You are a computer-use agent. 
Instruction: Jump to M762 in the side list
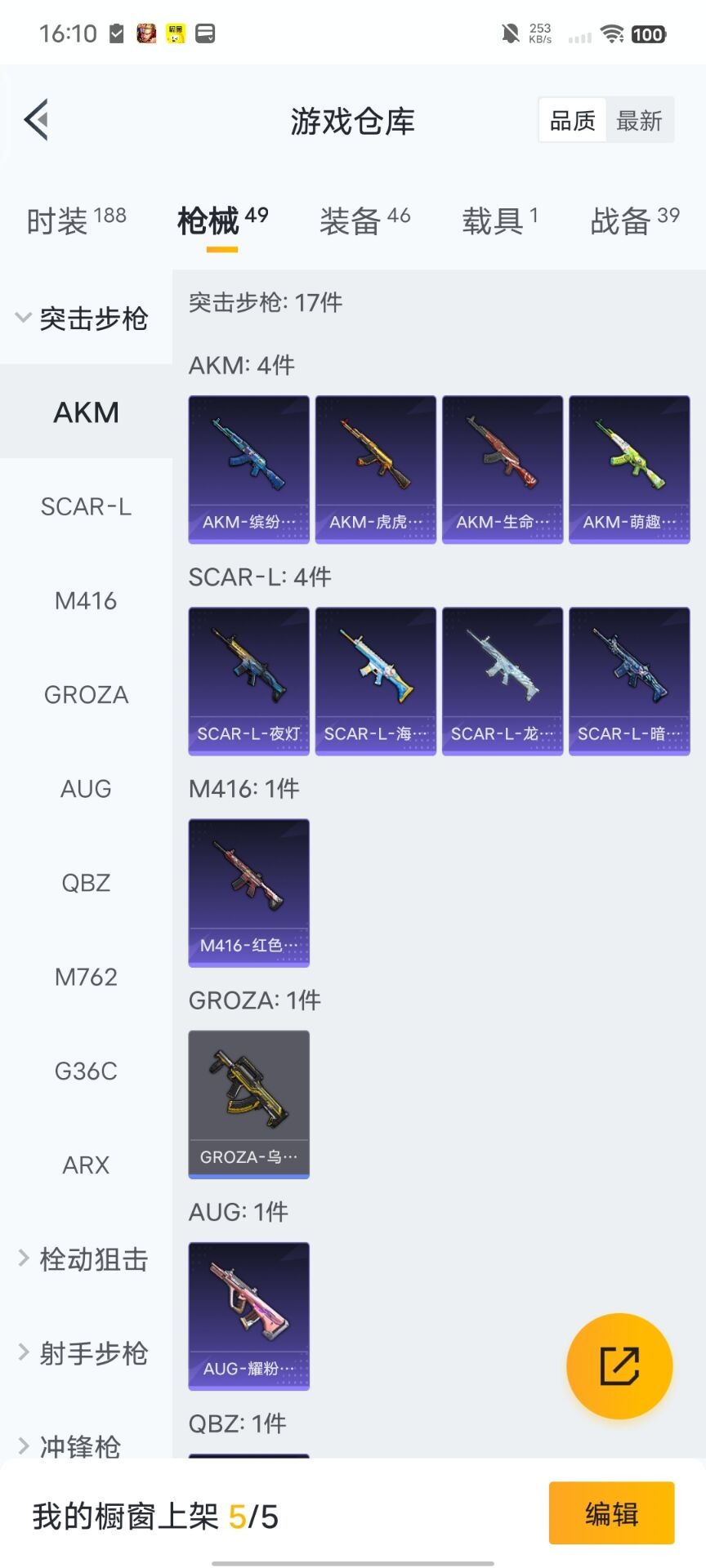point(86,977)
